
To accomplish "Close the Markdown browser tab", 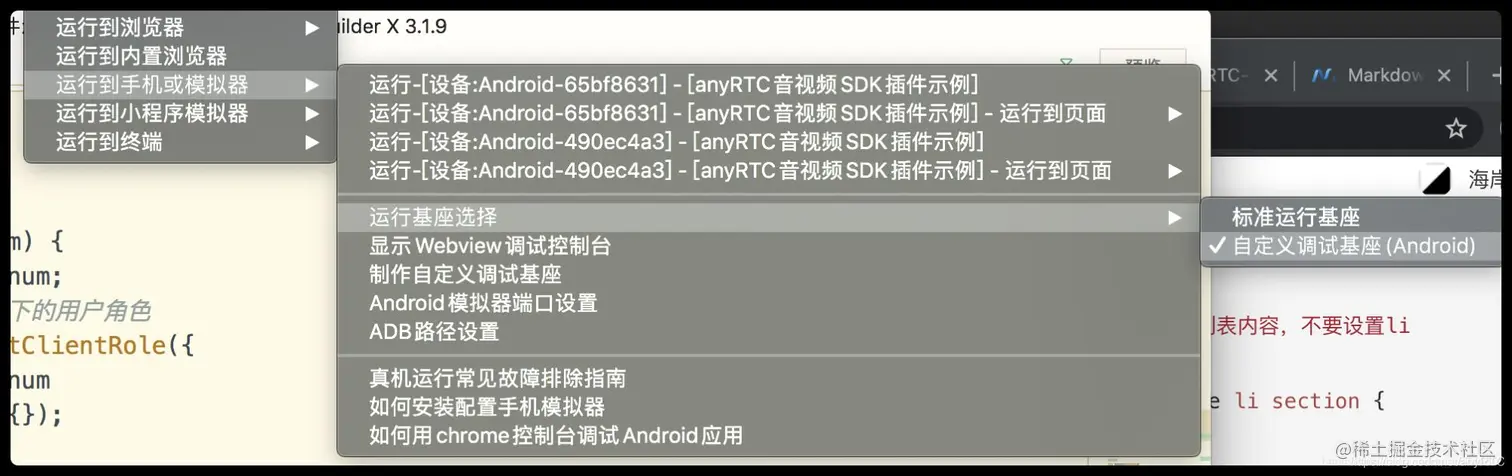I will (1443, 76).
